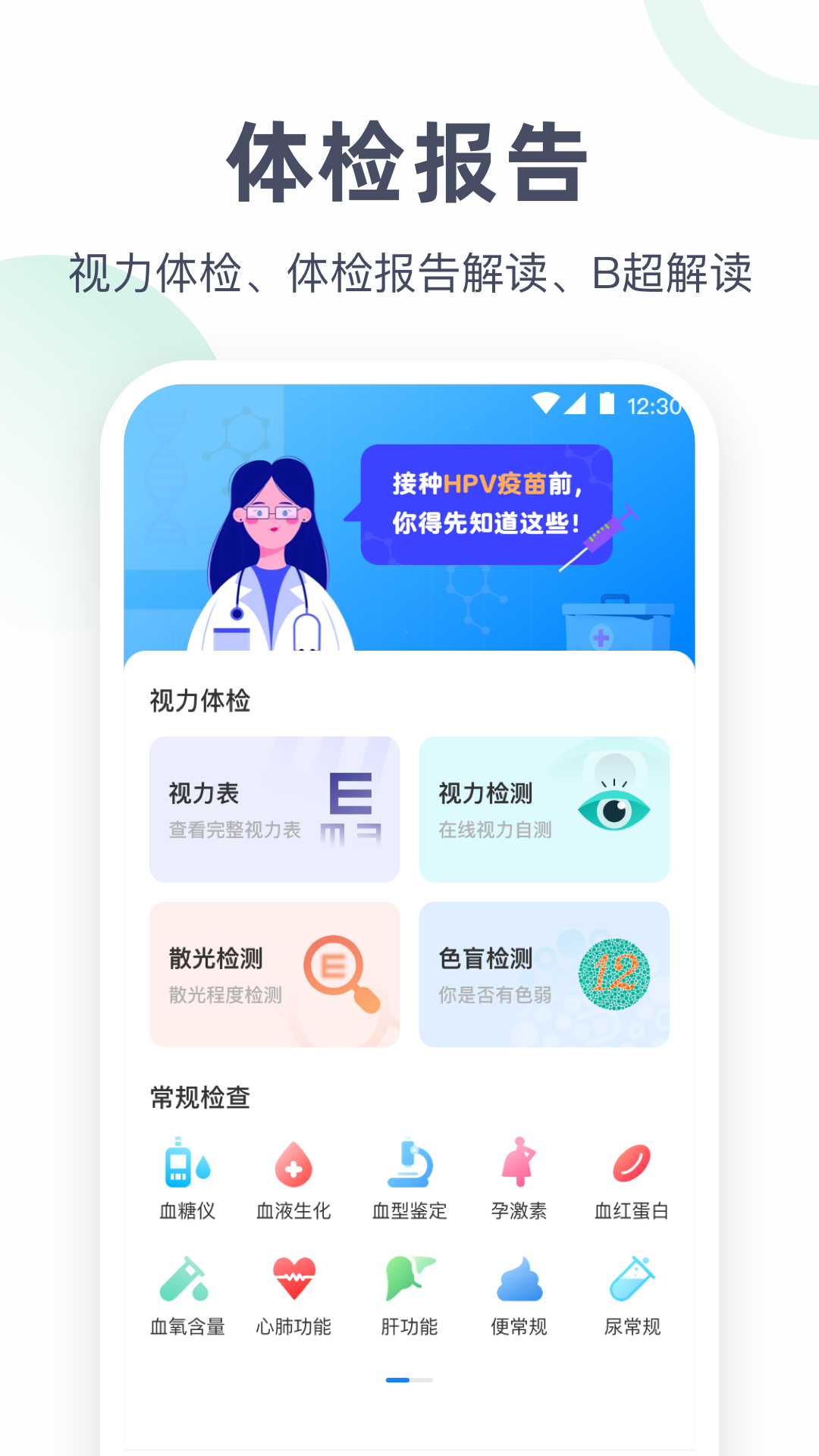Image resolution: width=819 pixels, height=1456 pixels.
Task: Open the 色盲检测 color blindness test card
Action: 544,973
